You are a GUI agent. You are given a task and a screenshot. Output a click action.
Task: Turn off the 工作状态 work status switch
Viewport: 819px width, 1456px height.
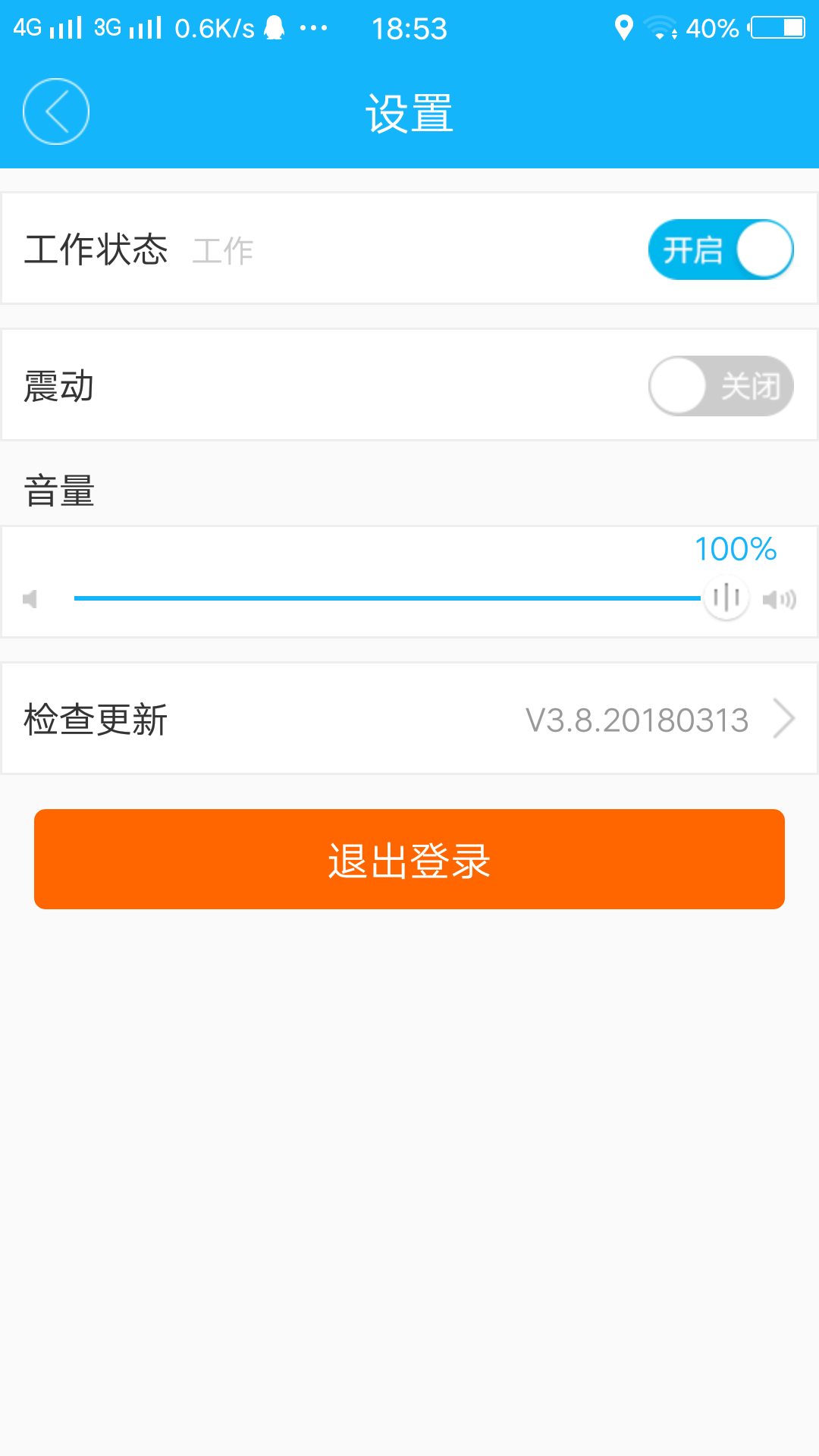[720, 249]
